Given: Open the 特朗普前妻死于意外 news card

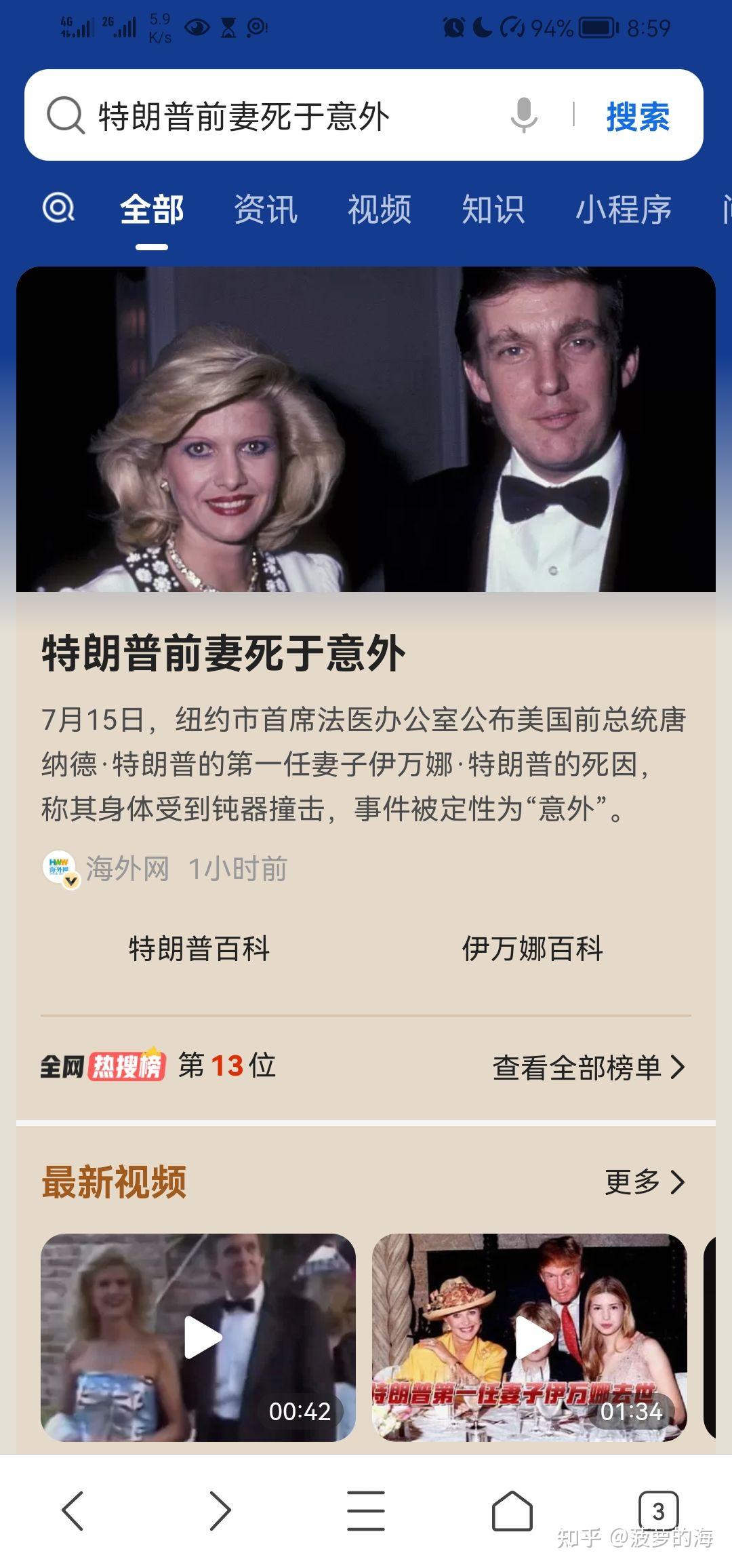Looking at the screenshot, I should coord(224,654).
